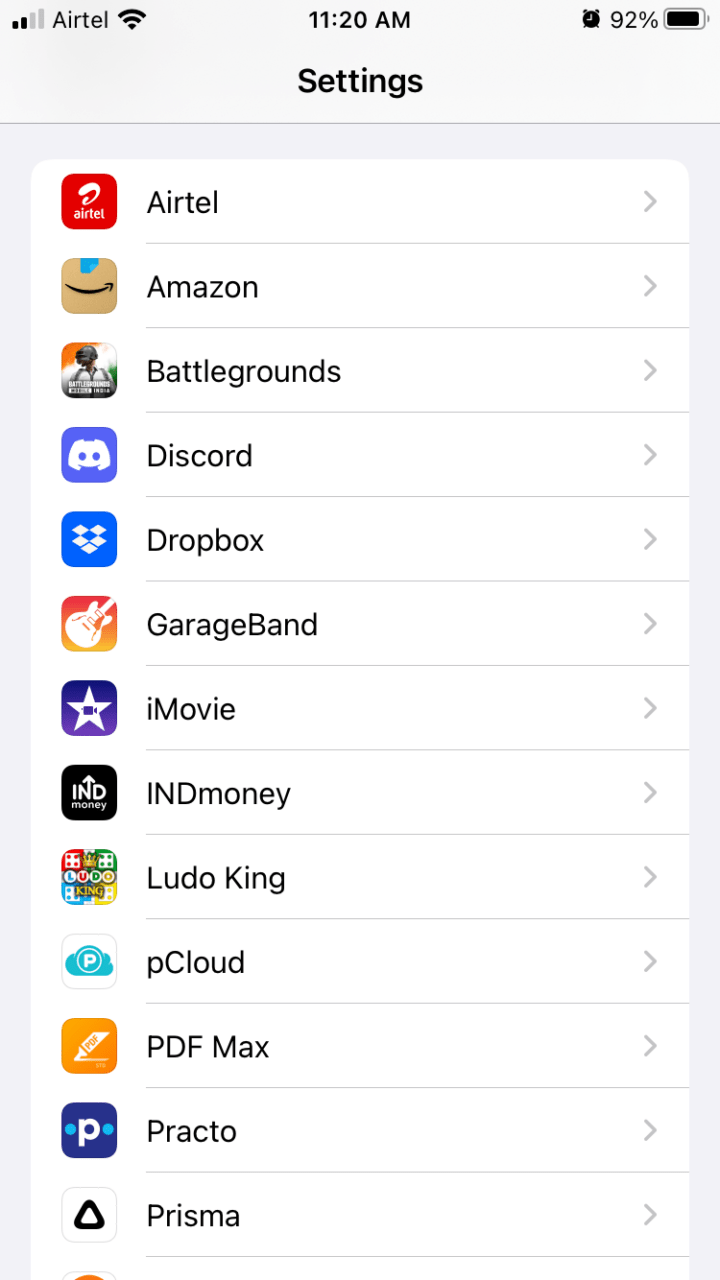Screen dimensions: 720x1280
Task: Select the Practo app icon
Action: [89, 1130]
